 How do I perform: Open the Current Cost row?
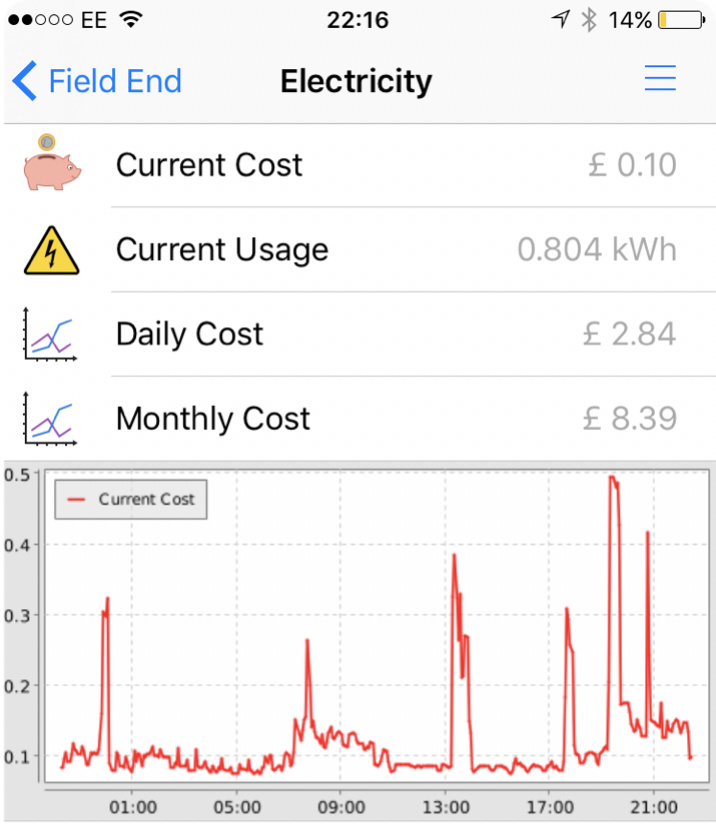click(358, 165)
